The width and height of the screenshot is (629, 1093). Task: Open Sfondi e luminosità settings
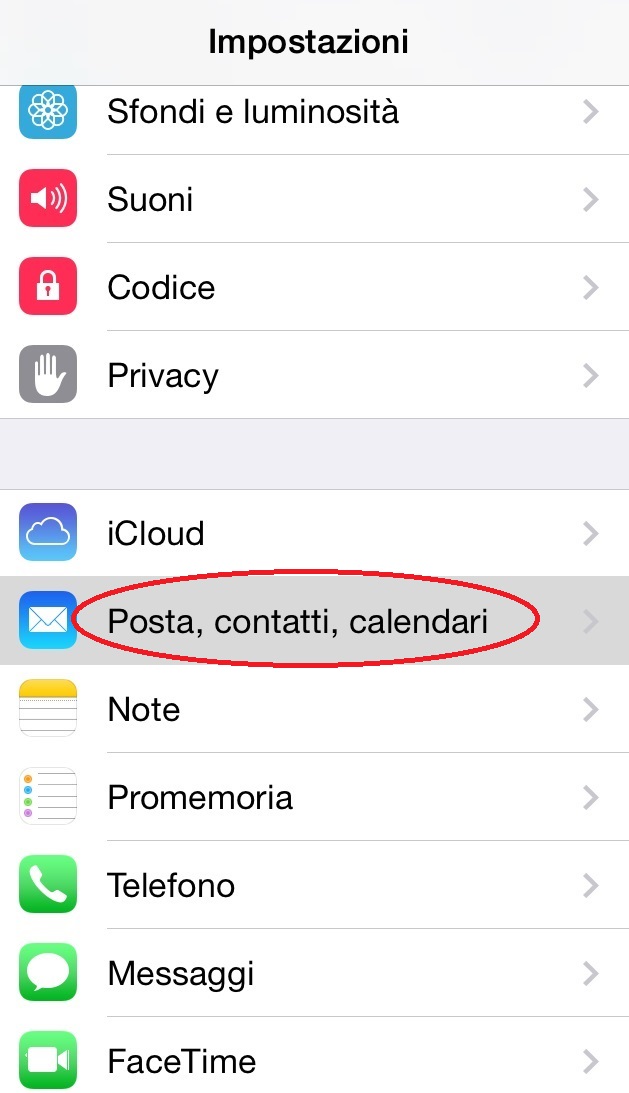(252, 112)
